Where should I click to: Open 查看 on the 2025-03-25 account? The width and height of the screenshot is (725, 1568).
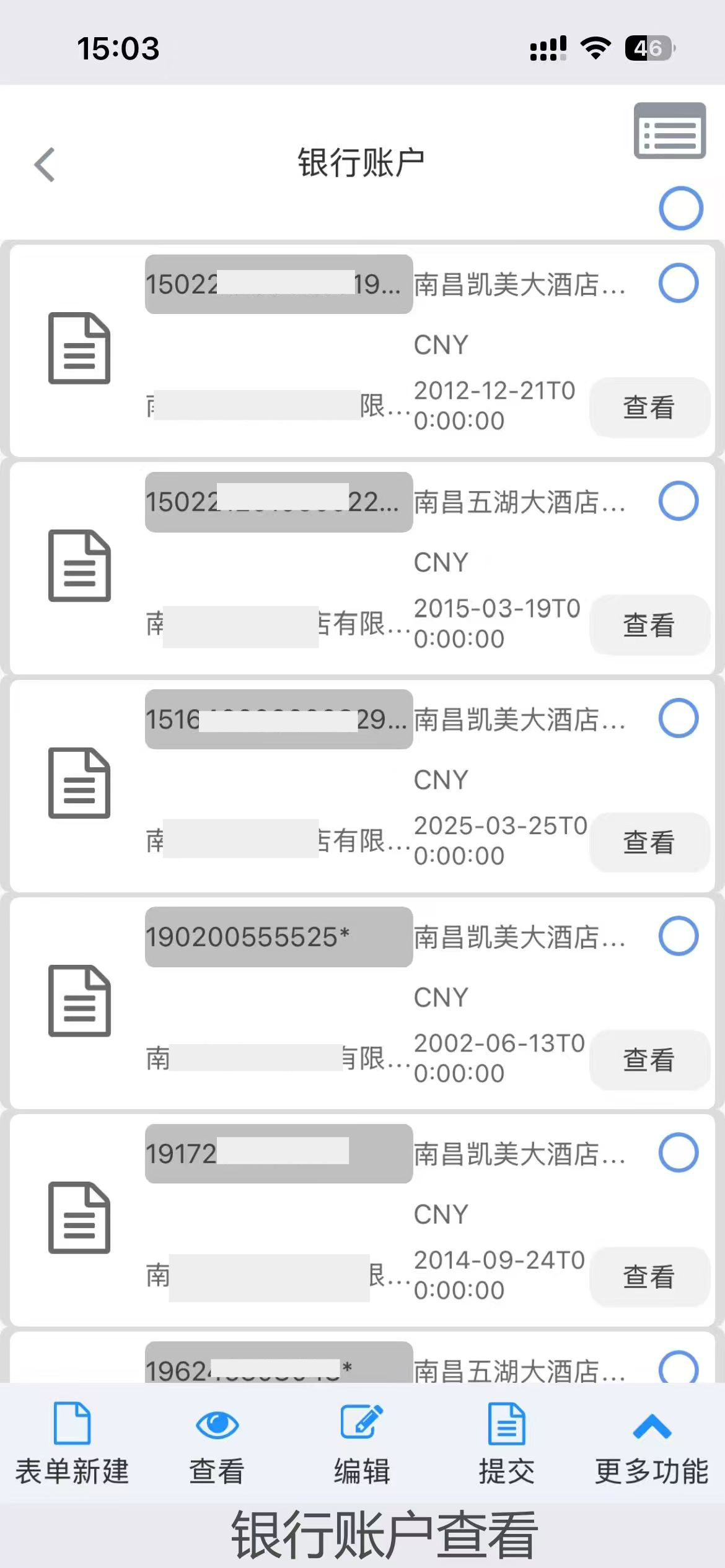coord(648,842)
